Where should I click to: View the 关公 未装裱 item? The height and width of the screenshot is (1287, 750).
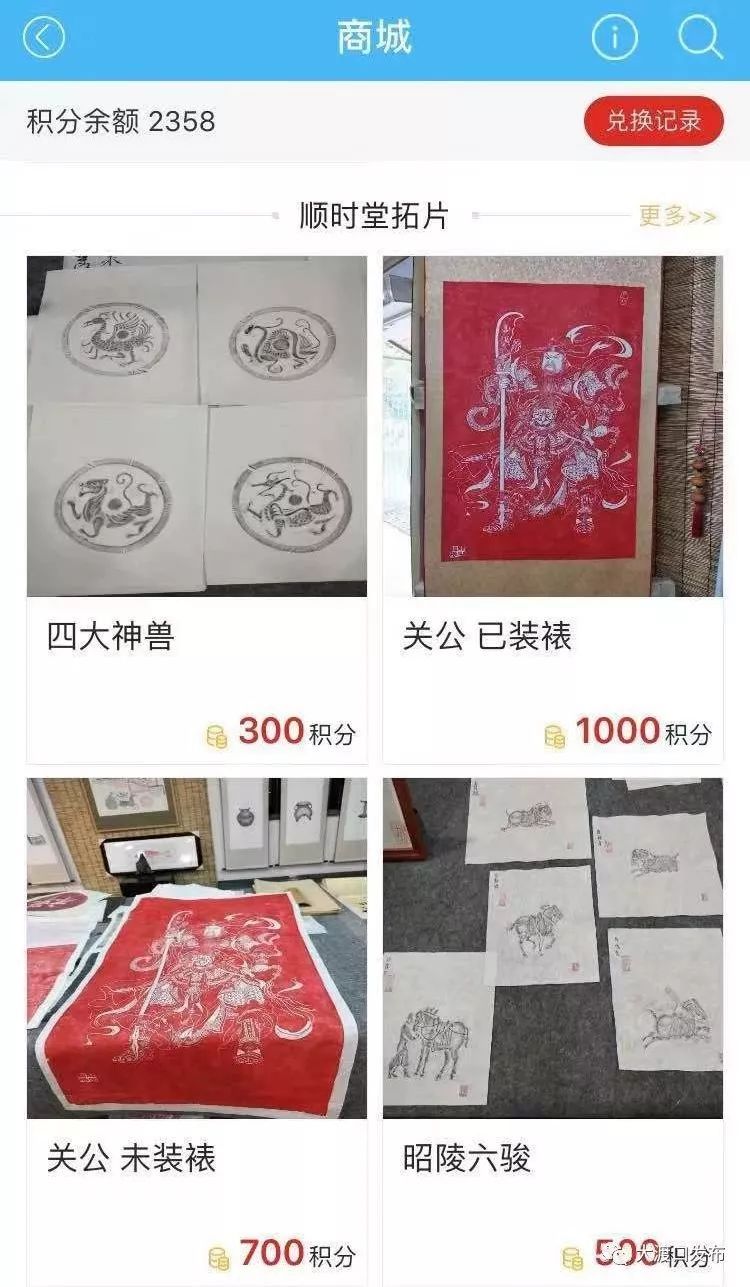click(197, 1030)
